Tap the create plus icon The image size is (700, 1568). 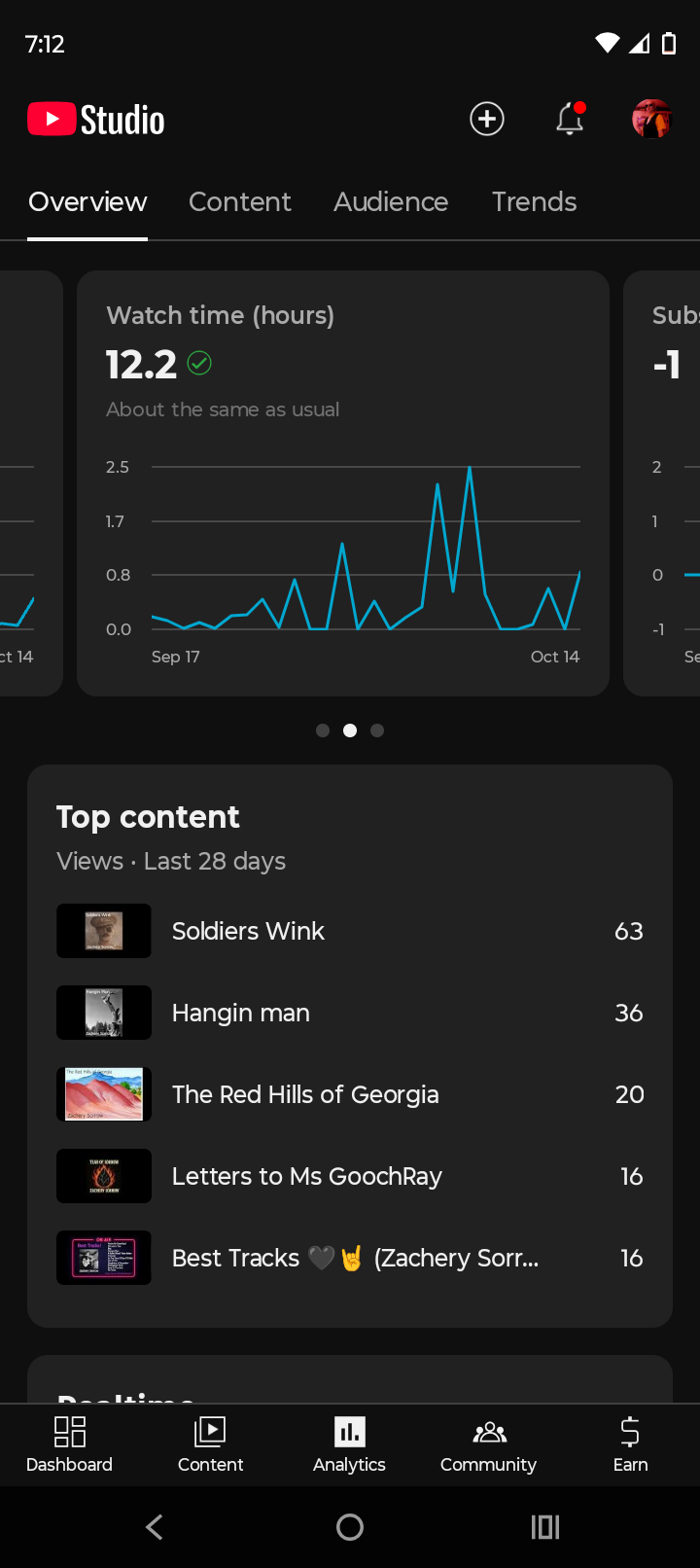(x=487, y=119)
